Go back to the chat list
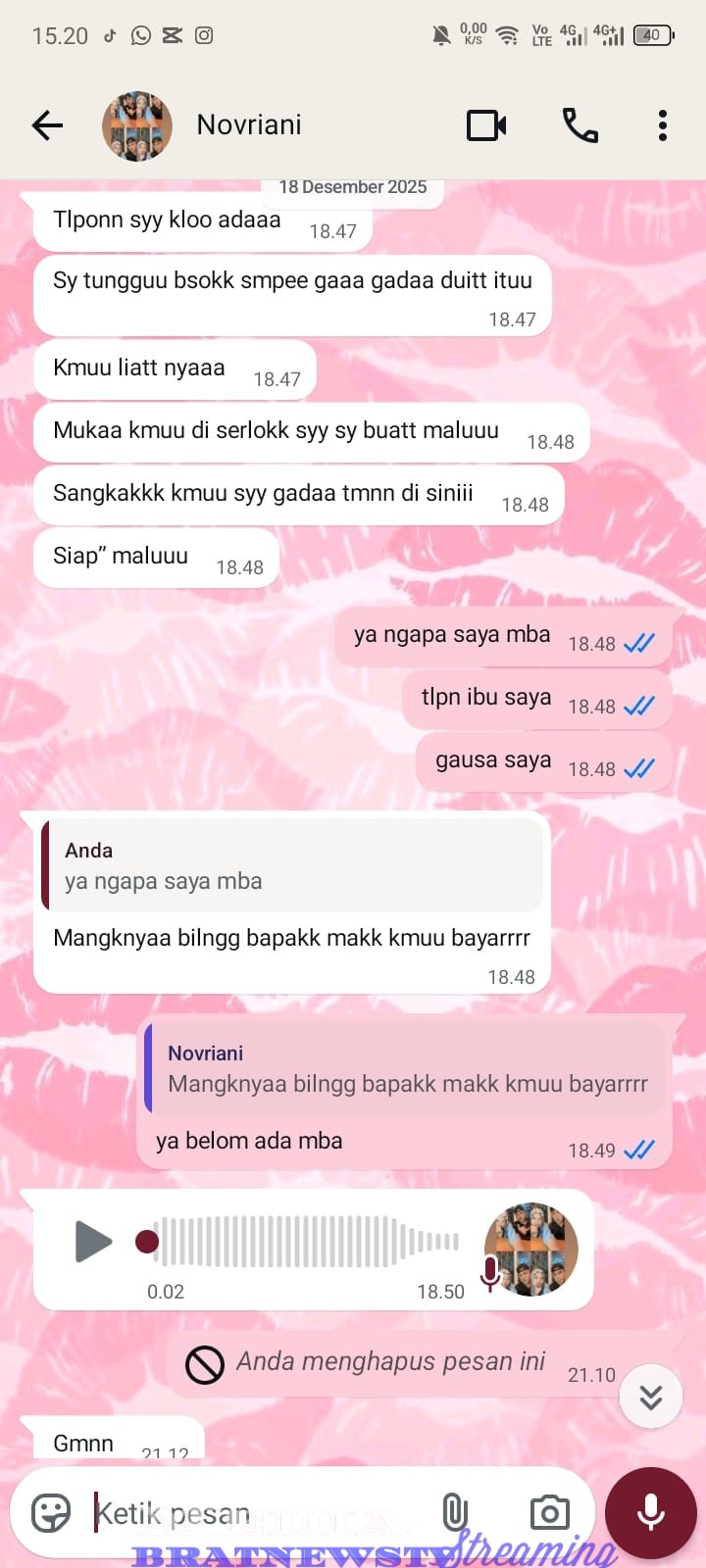The height and width of the screenshot is (1568, 706). (x=47, y=125)
